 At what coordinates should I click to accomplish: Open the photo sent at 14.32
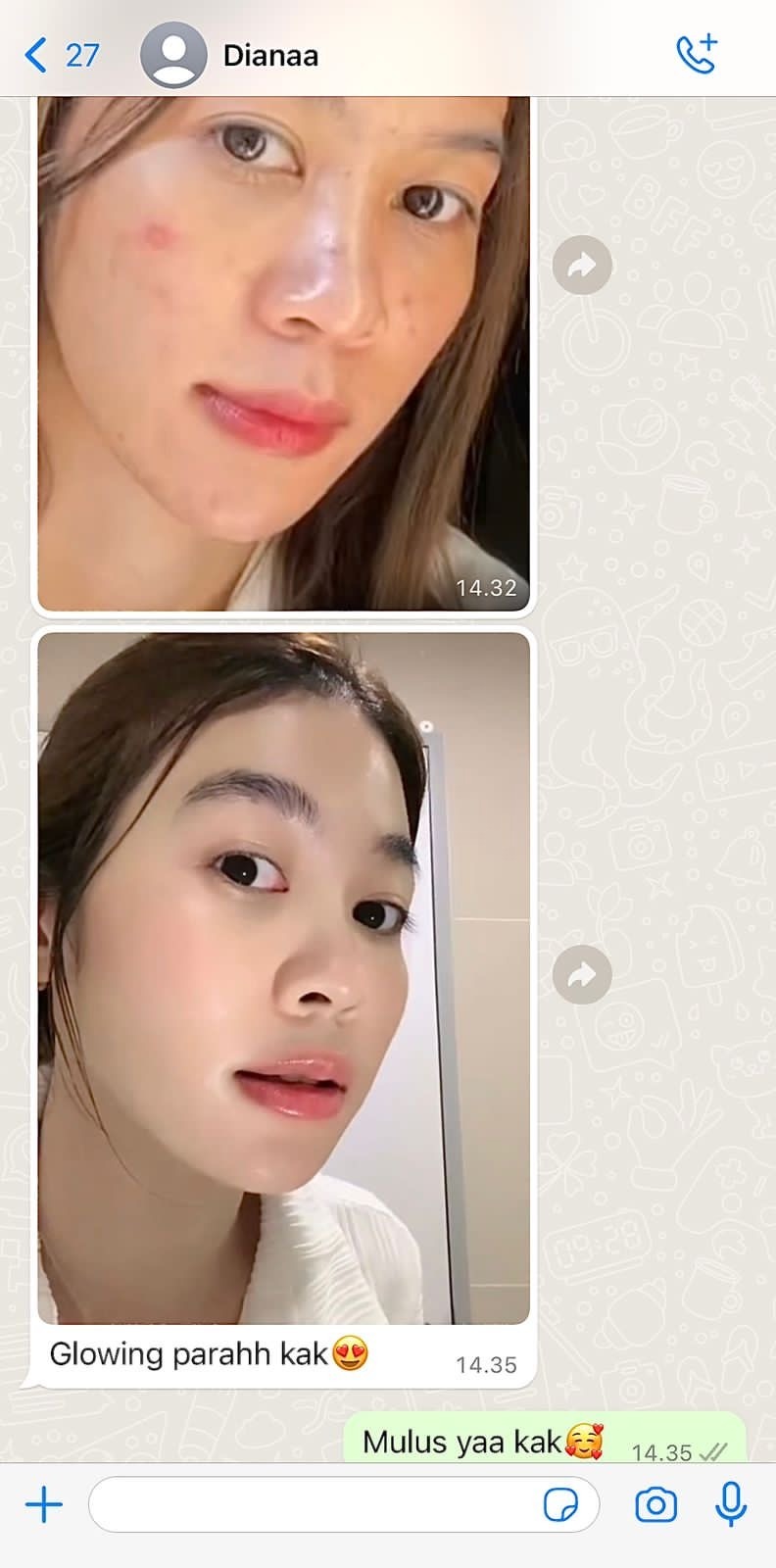pyautogui.click(x=283, y=353)
